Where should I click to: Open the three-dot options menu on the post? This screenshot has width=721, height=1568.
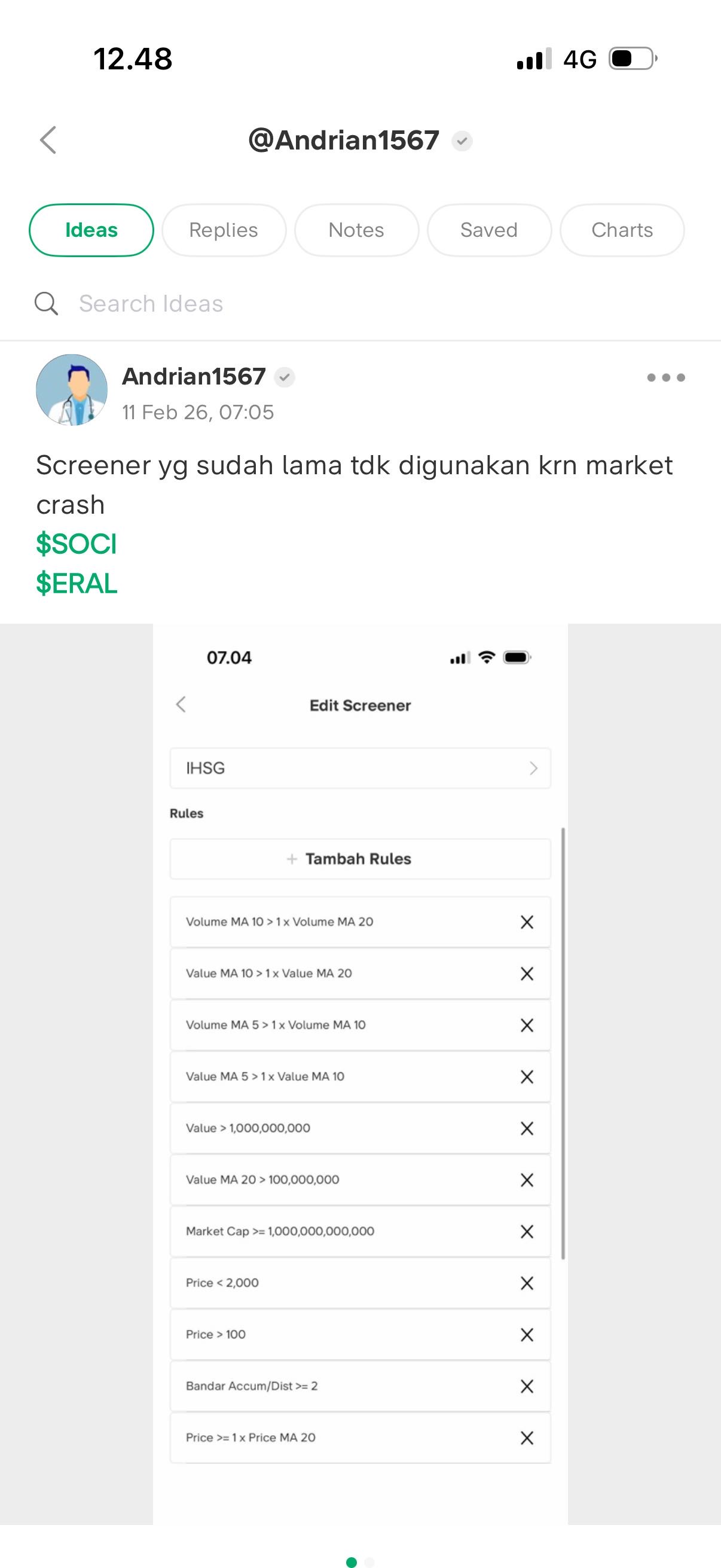coord(667,377)
